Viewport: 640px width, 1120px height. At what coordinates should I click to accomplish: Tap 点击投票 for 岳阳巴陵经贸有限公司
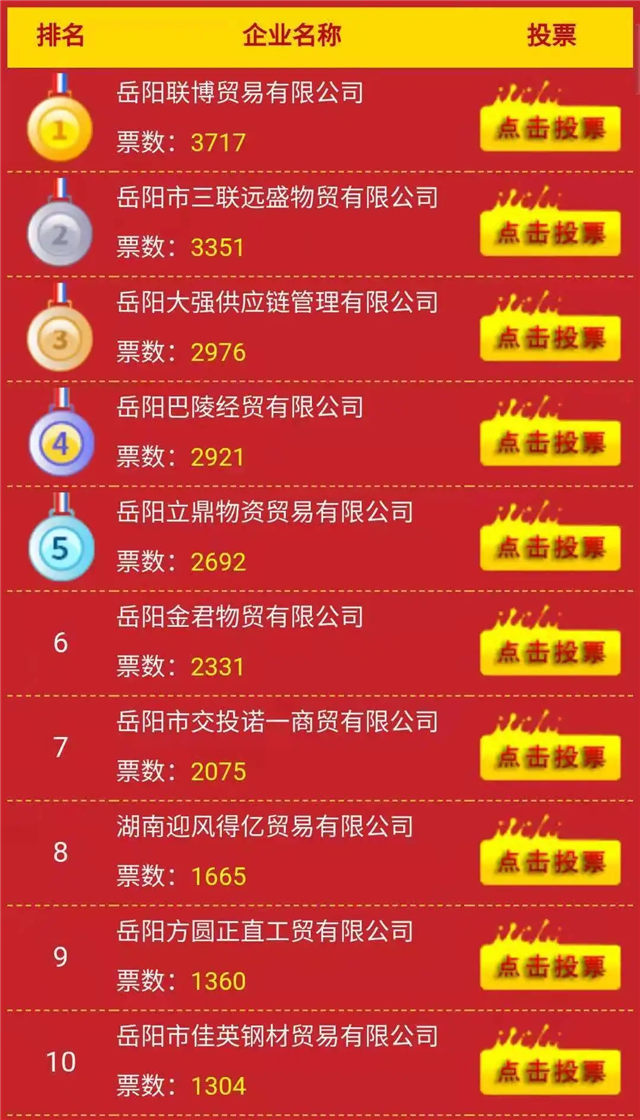551,443
